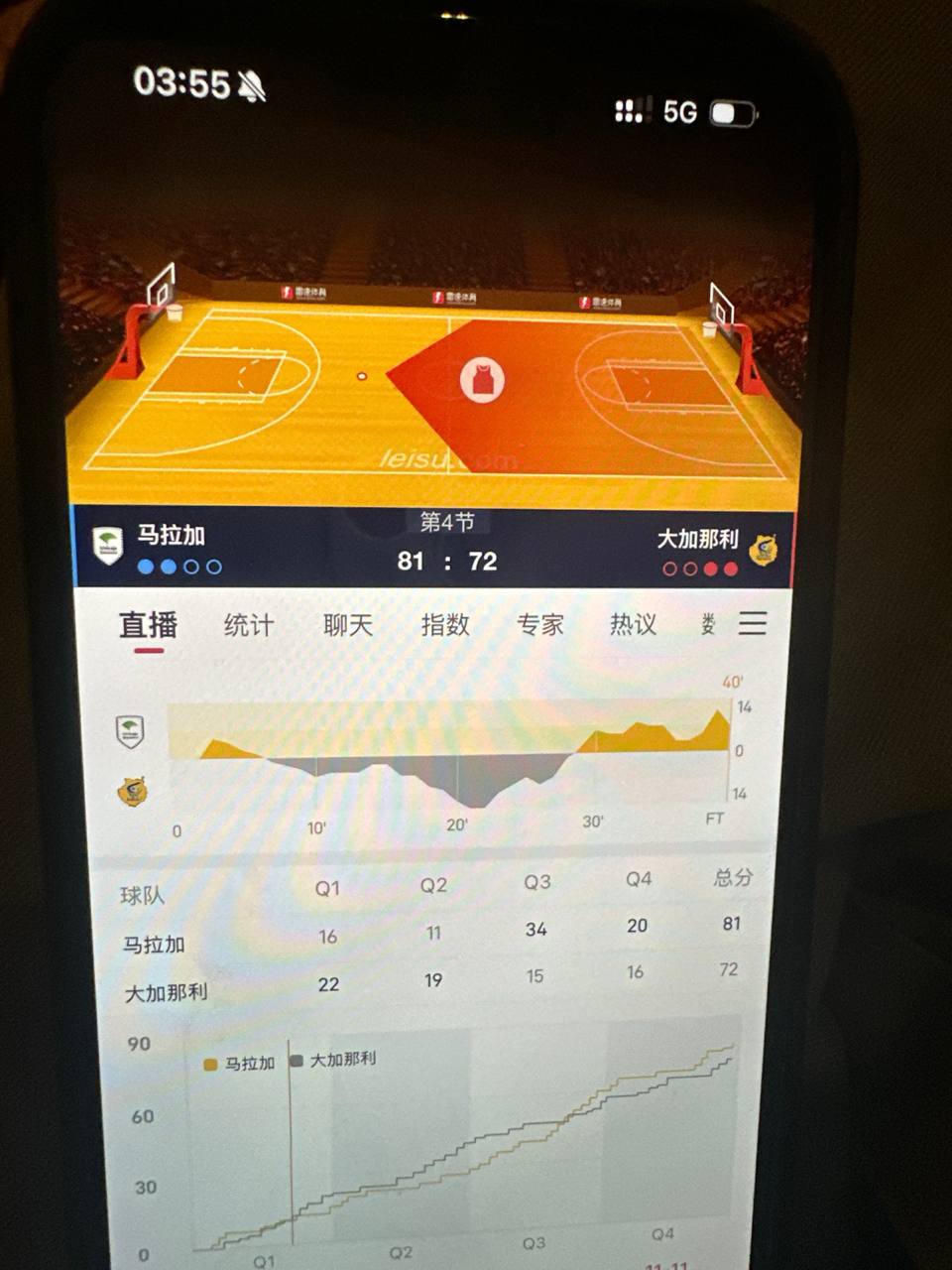952x1270 pixels.
Task: Open the 专家 tab
Action: point(540,625)
